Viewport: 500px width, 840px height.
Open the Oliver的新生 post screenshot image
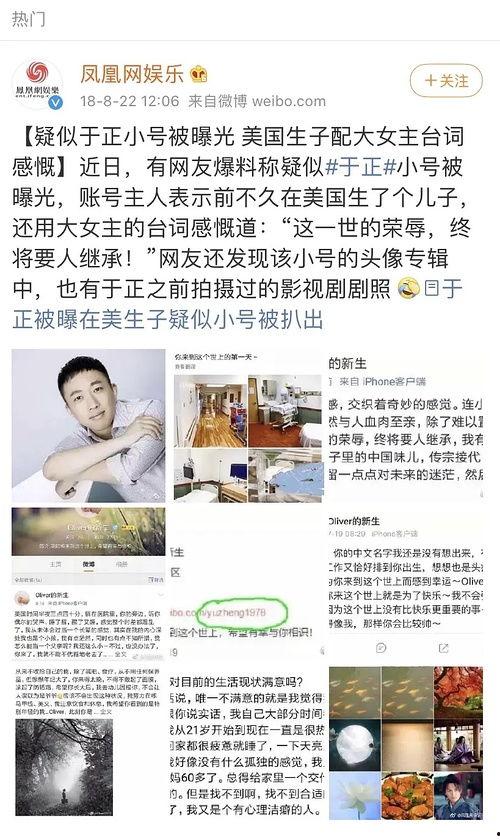[406, 584]
